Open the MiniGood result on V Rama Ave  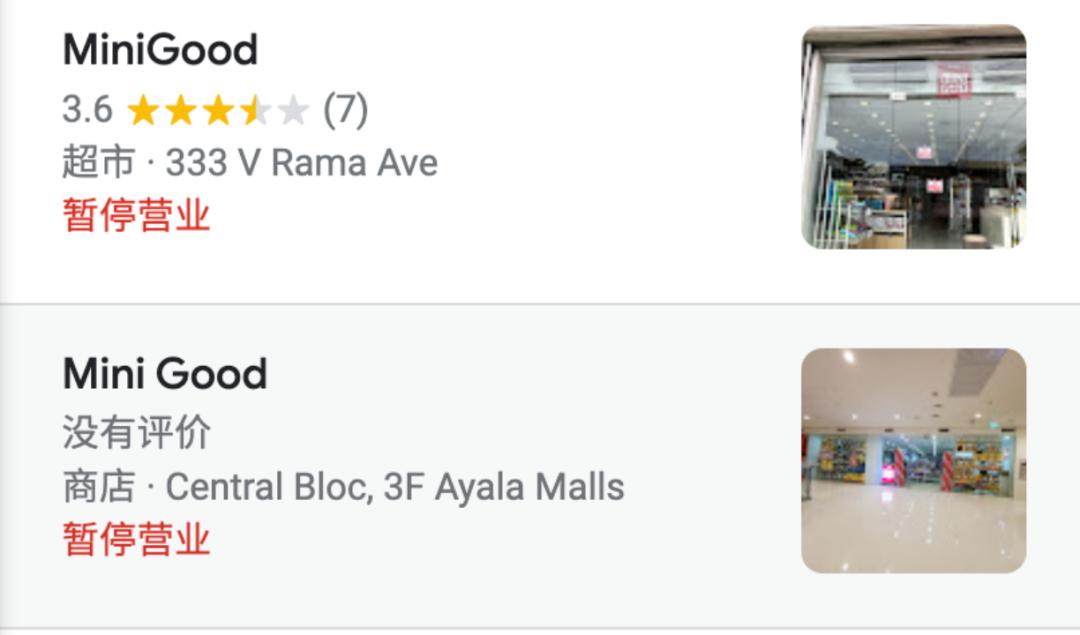tap(161, 50)
